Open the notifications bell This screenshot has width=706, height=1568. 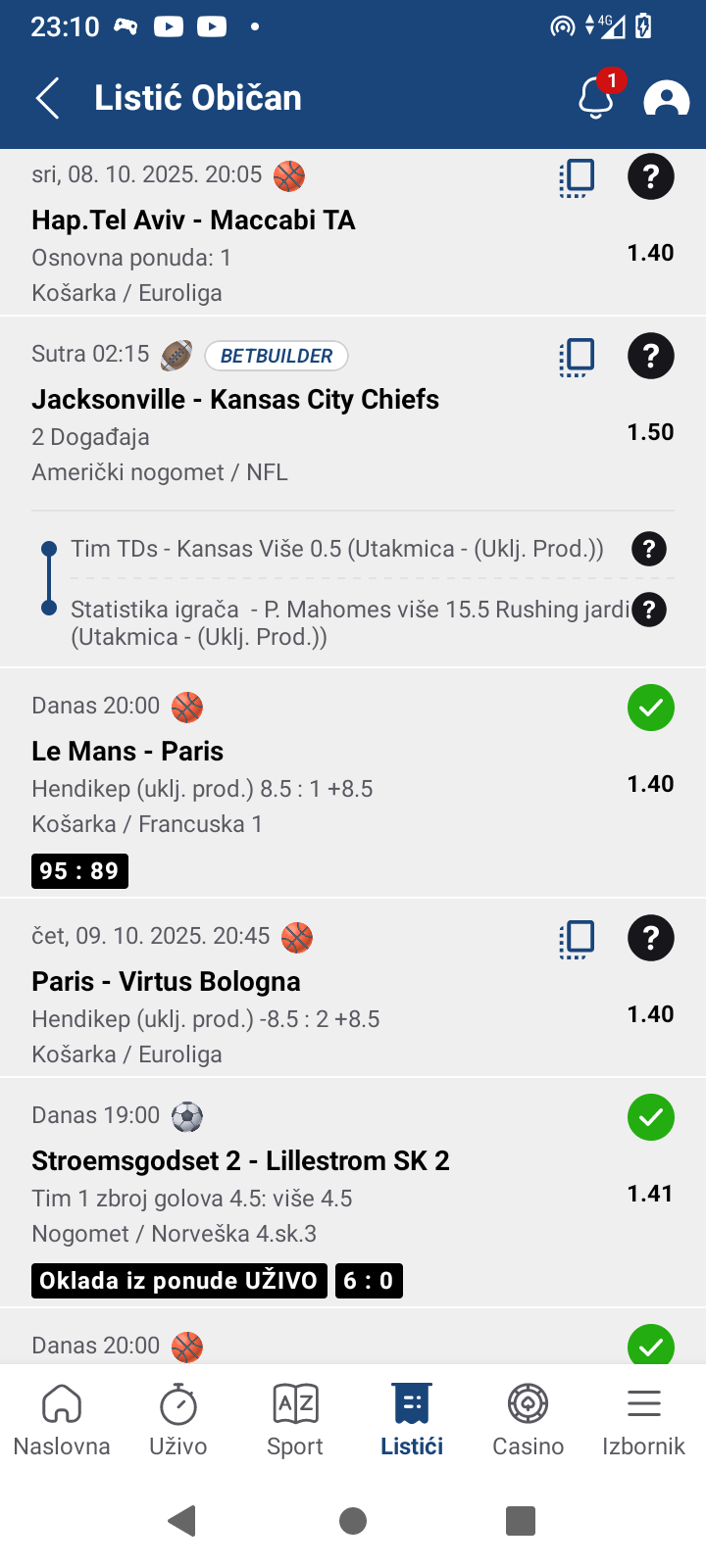point(595,98)
